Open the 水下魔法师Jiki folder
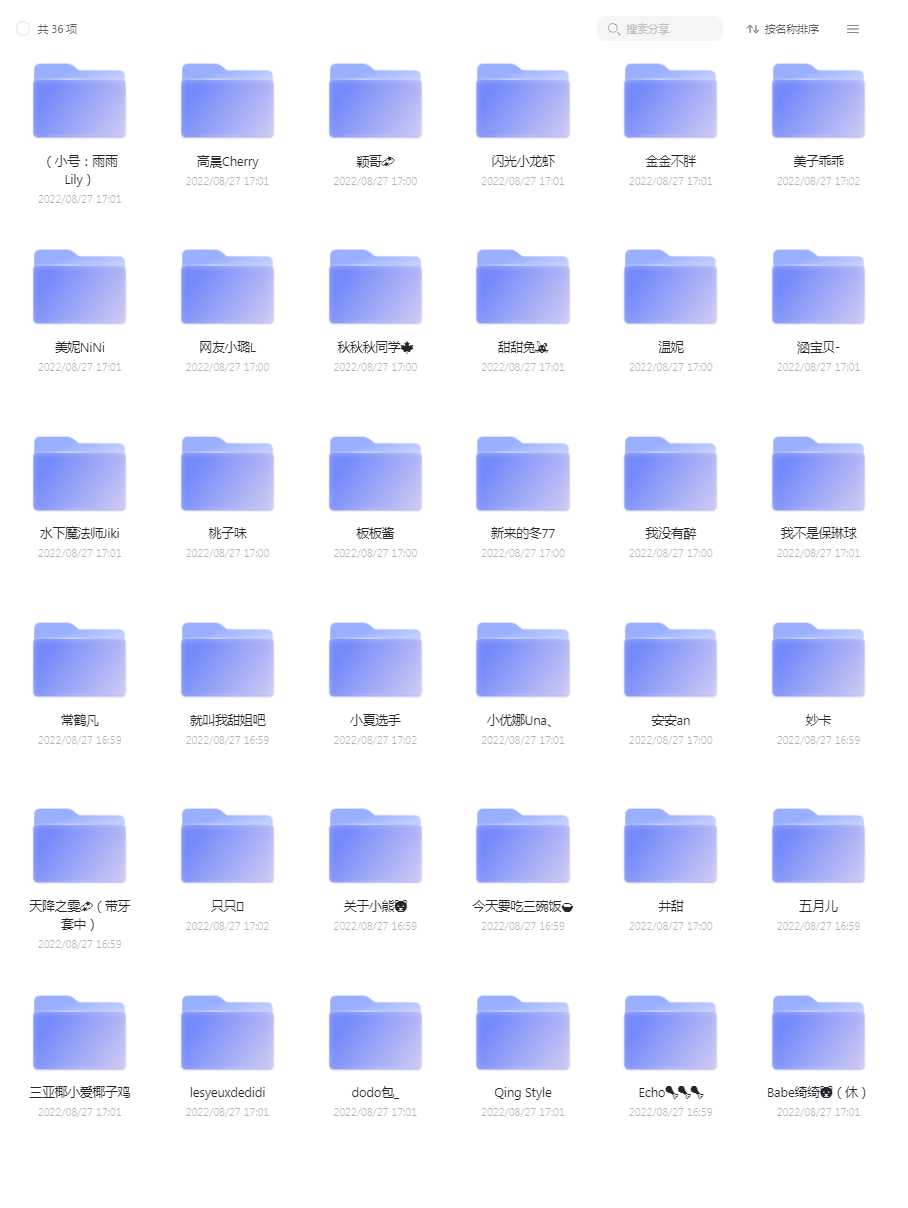The height and width of the screenshot is (1208, 908). 80,474
